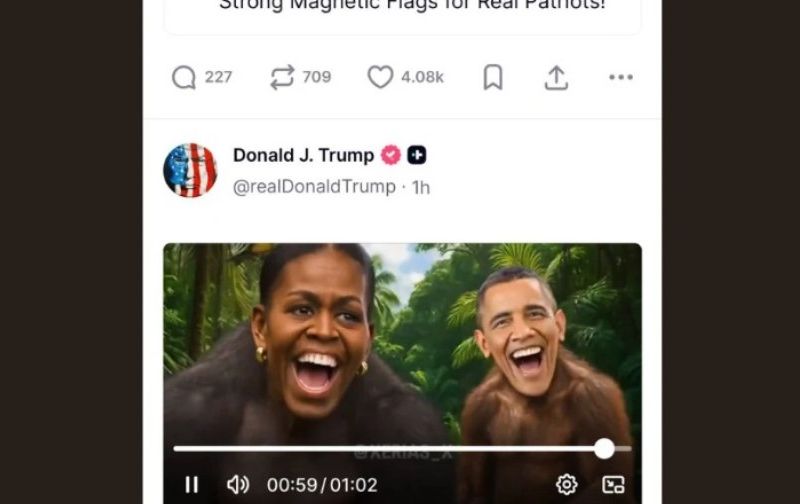
Task: Tap the video progress bar
Action: [390, 449]
